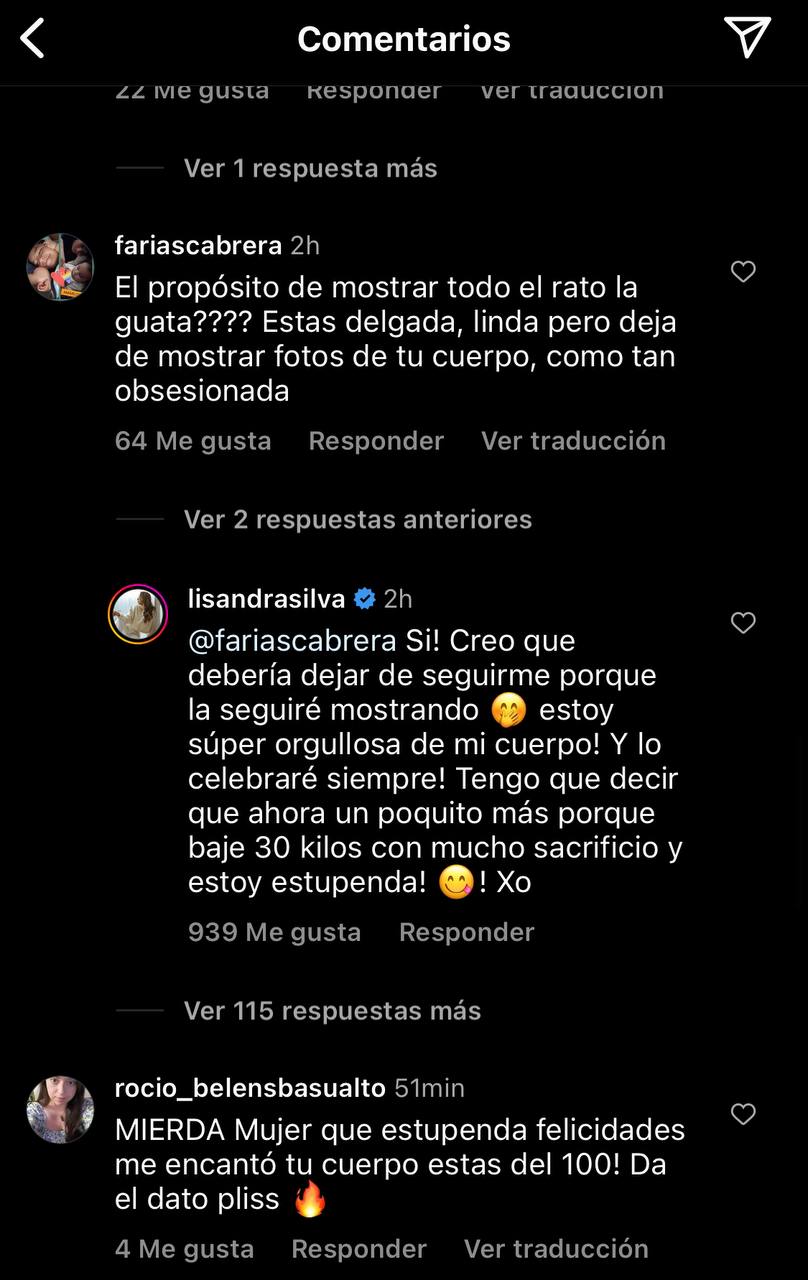808x1280 pixels.
Task: Share the post via the paper plane icon
Action: click(x=746, y=38)
